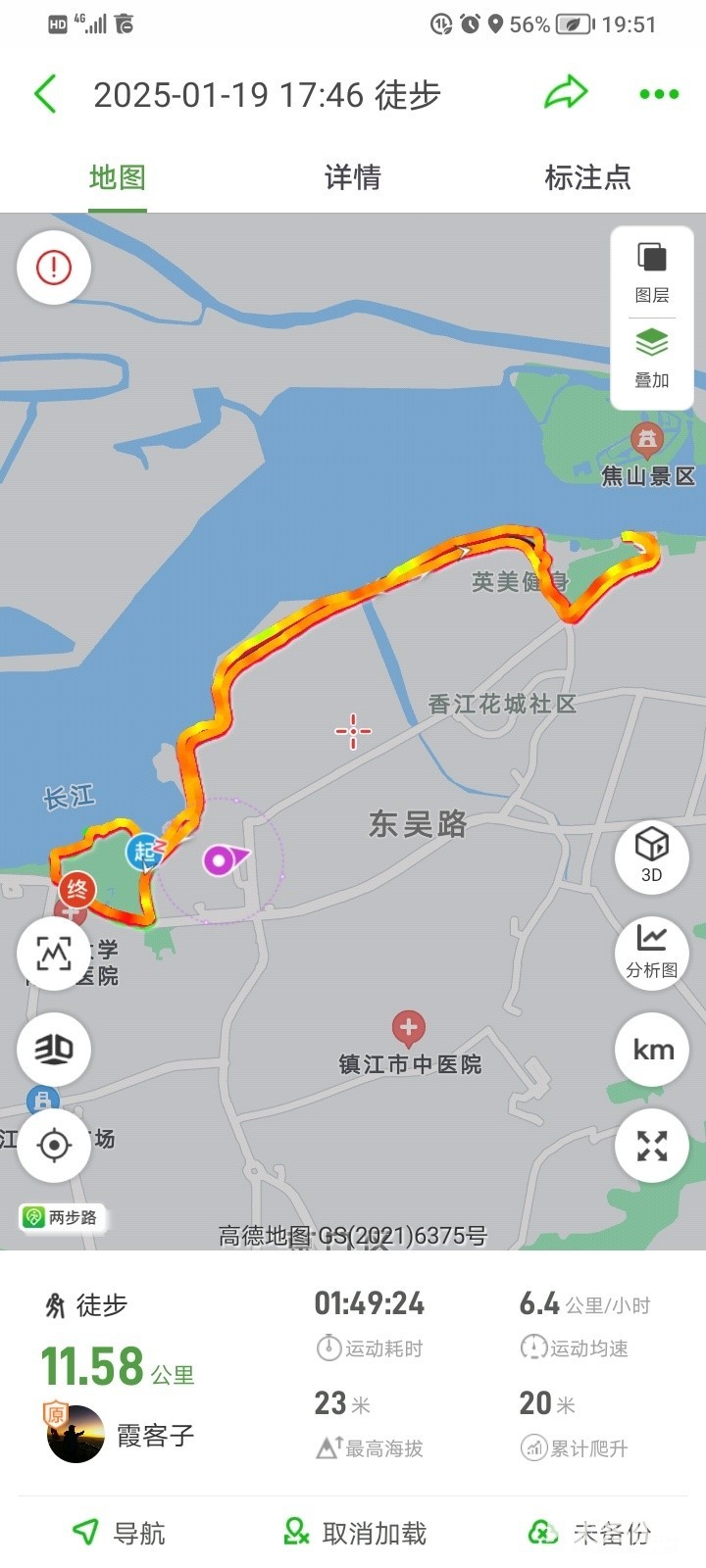Go back using the green arrow
The image size is (706, 1568).
coord(45,95)
